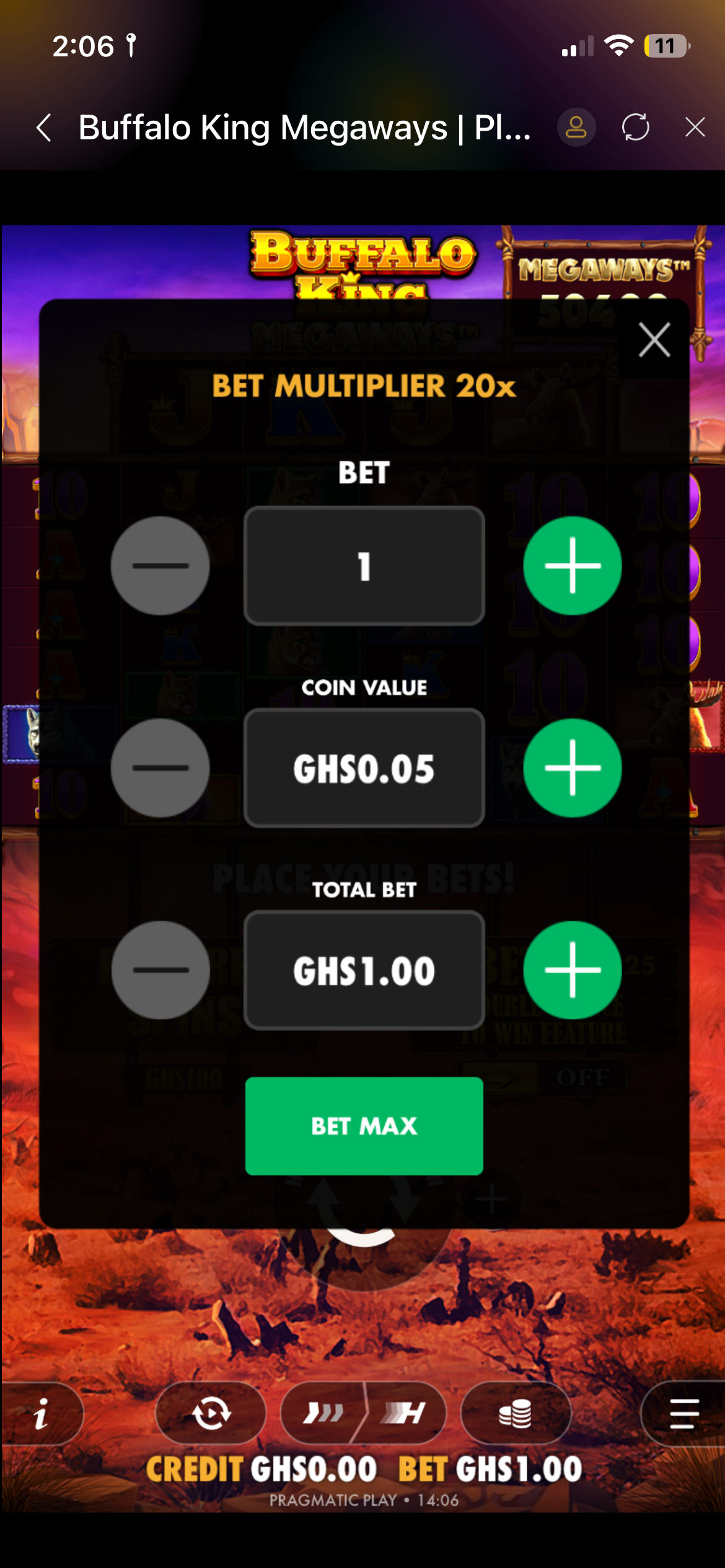Go back from Buffalo King Megaways page

point(44,128)
